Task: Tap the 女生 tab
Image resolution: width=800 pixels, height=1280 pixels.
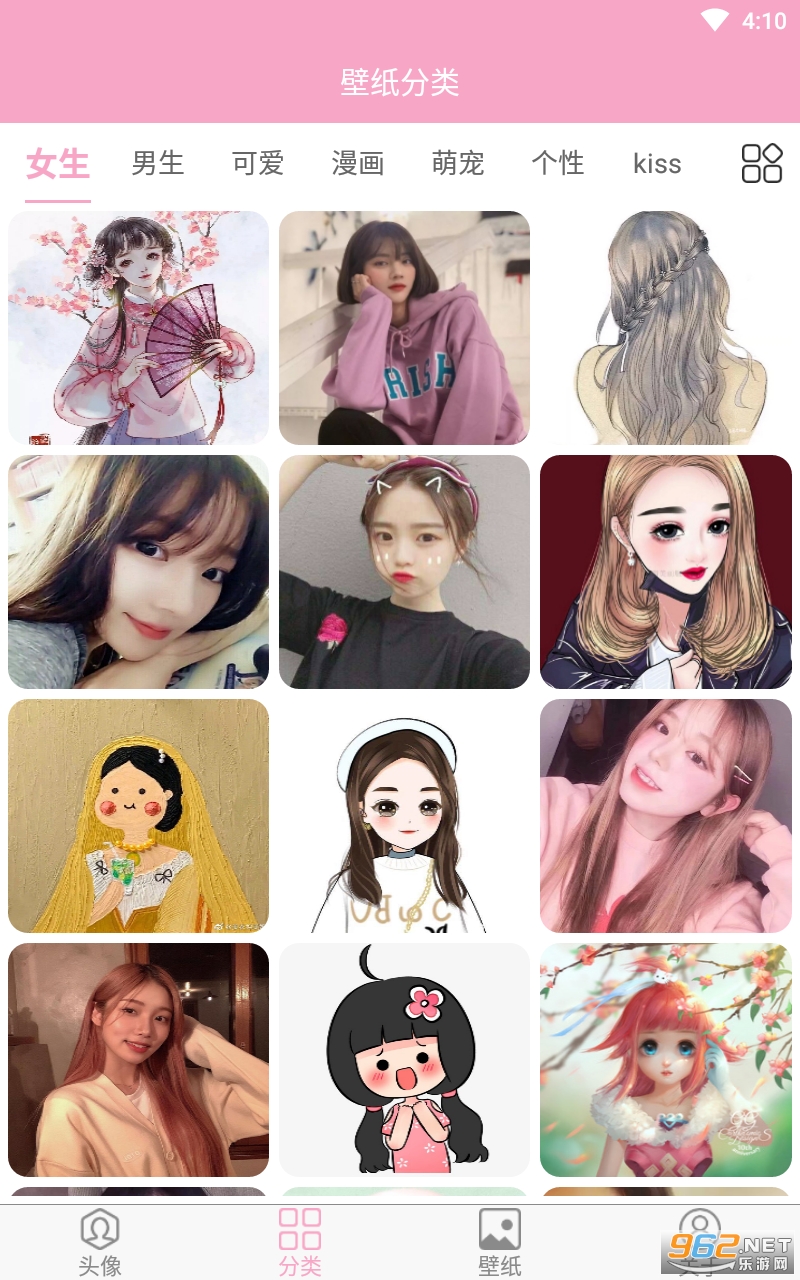Action: tap(58, 163)
